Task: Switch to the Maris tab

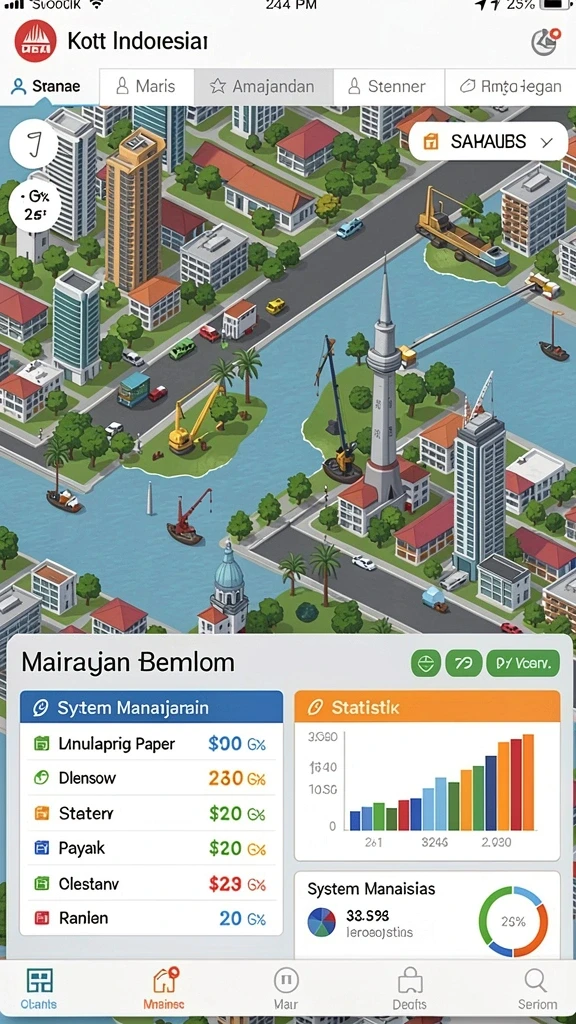Action: tap(146, 86)
